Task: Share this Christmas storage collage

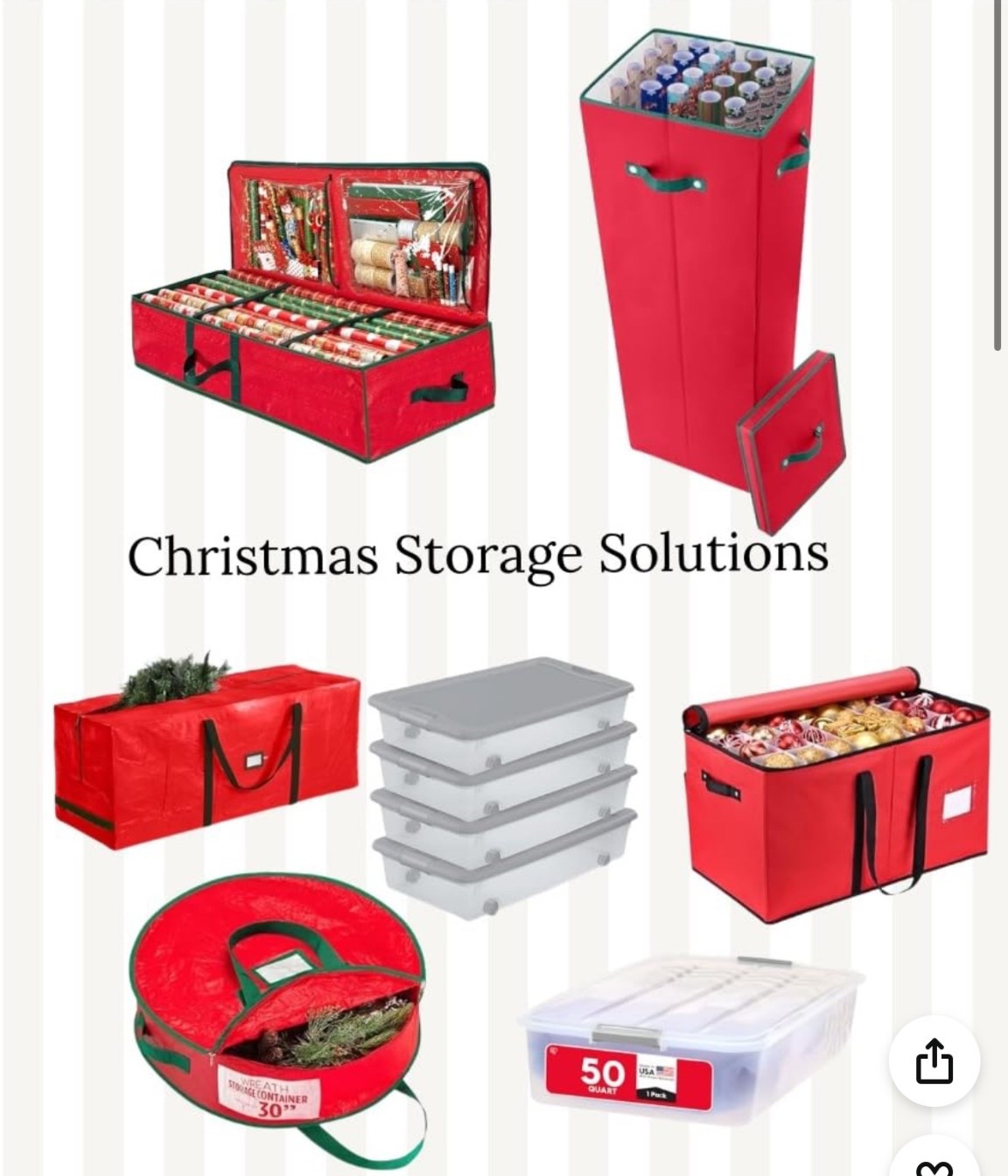Action: 934,1060
